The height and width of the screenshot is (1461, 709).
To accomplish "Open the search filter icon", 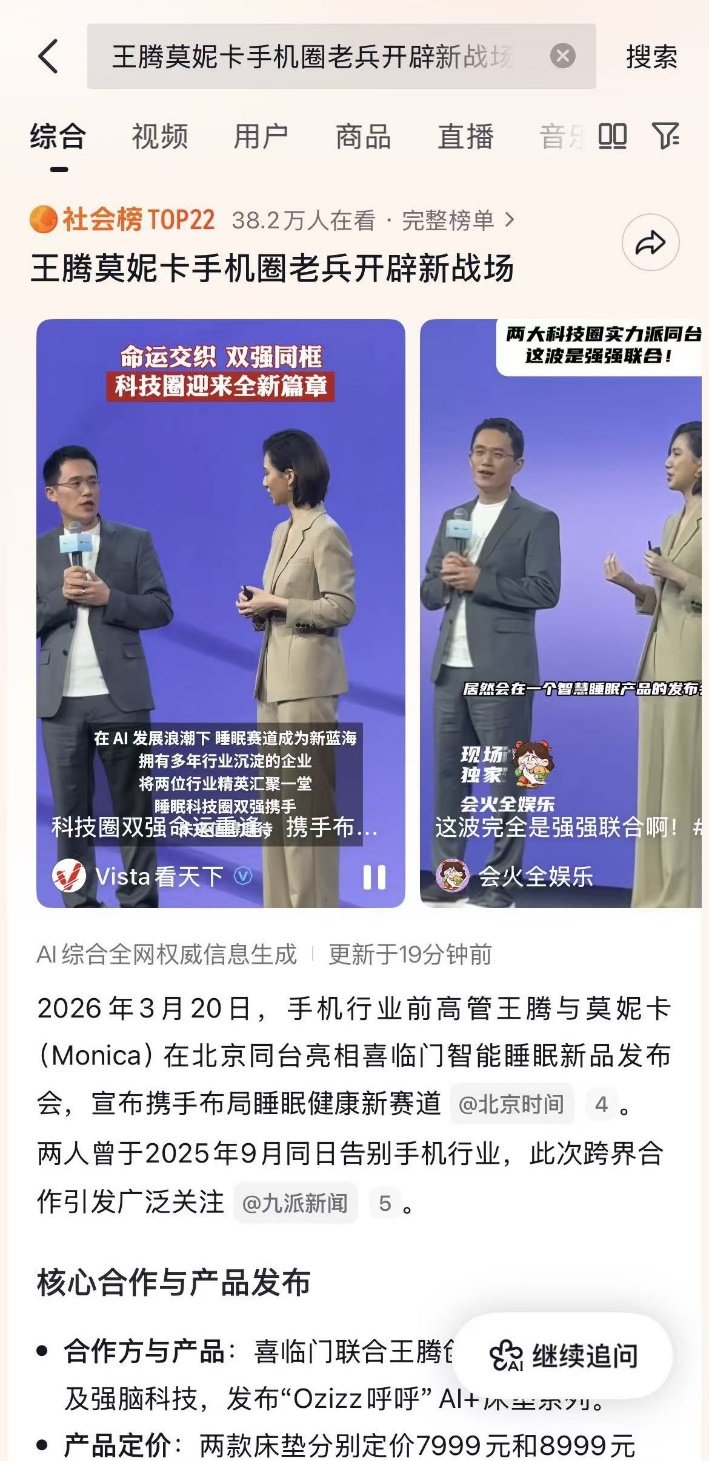I will (x=665, y=136).
